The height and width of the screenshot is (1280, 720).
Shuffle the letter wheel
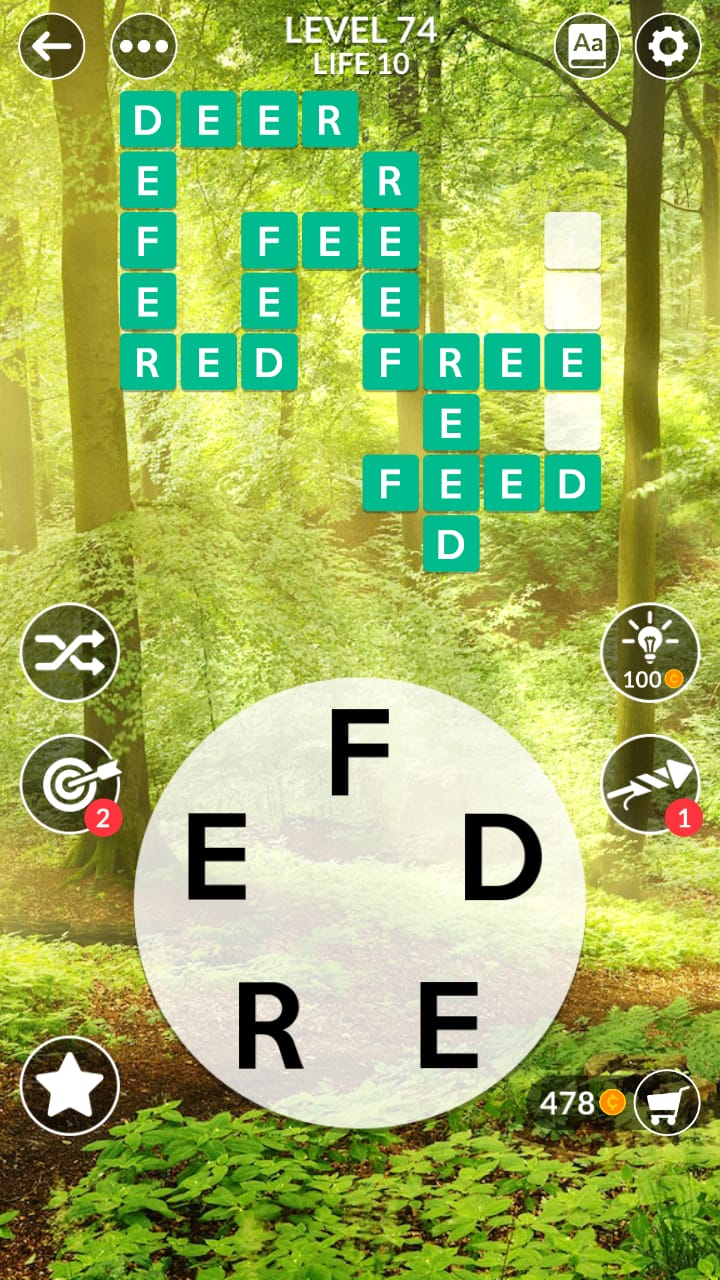click(70, 653)
